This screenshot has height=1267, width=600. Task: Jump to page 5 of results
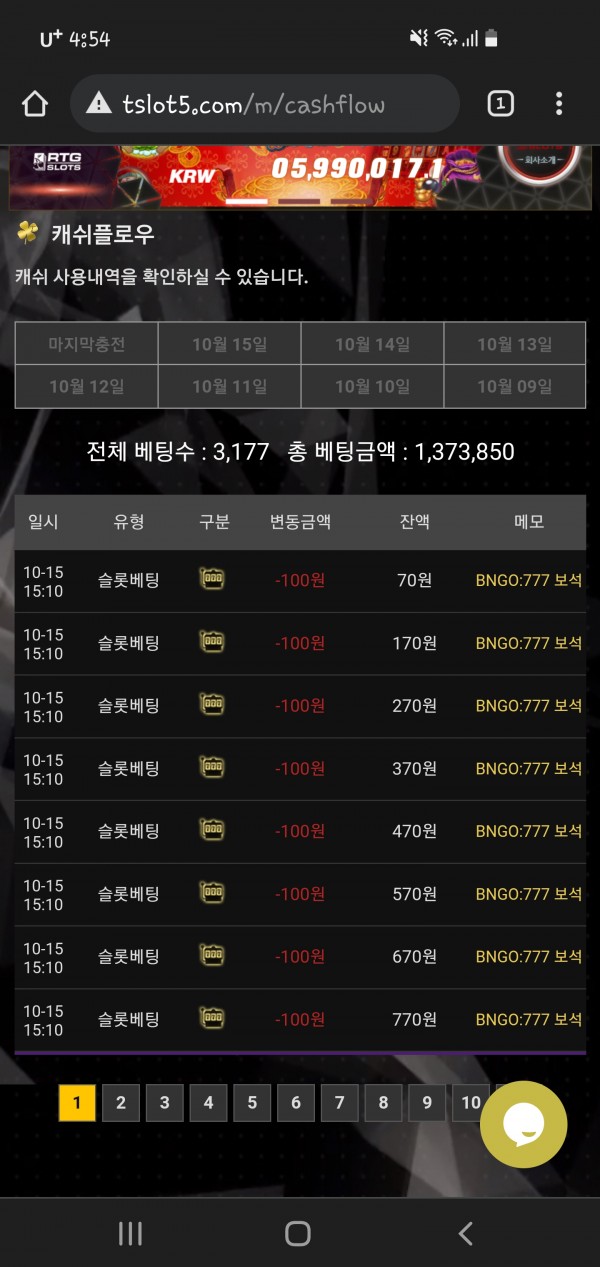[252, 1103]
